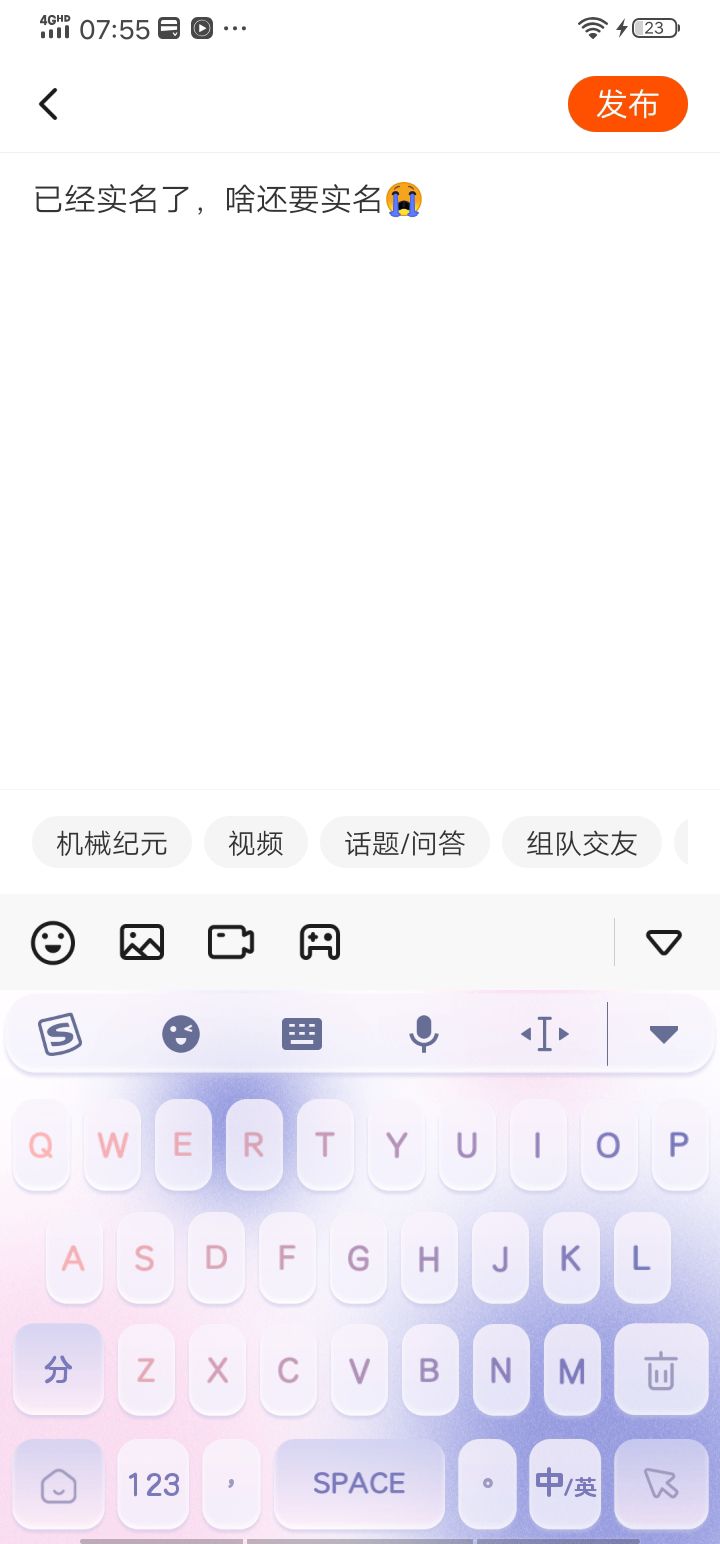Start voice input with the microphone
This screenshot has width=720, height=1544.
424,1034
